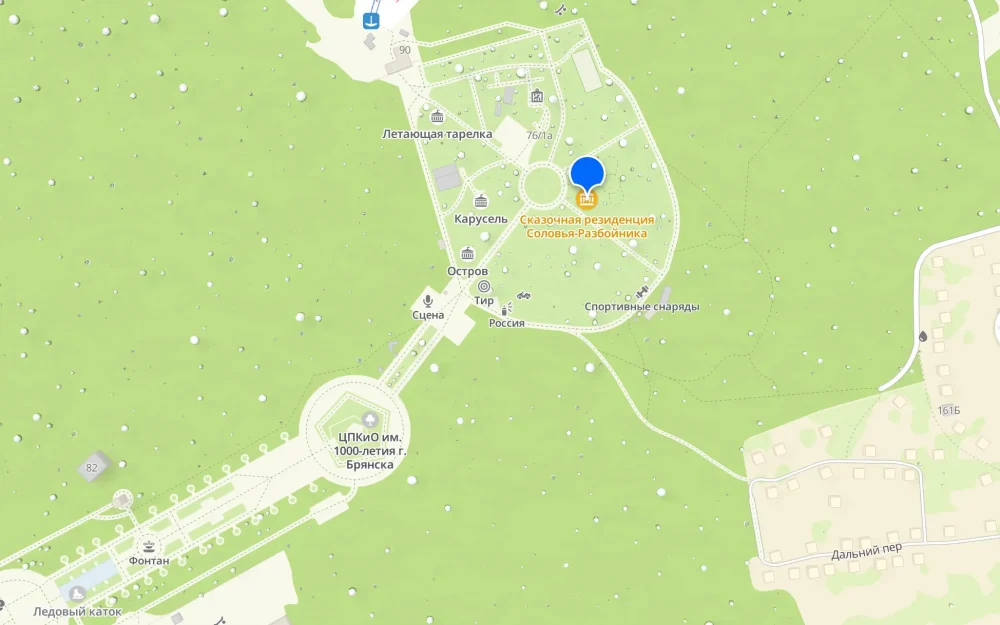Image resolution: width=1000 pixels, height=625 pixels.
Task: Open the ЦПКиО им. 1000-летия г. Брянска marker
Action: (370, 418)
